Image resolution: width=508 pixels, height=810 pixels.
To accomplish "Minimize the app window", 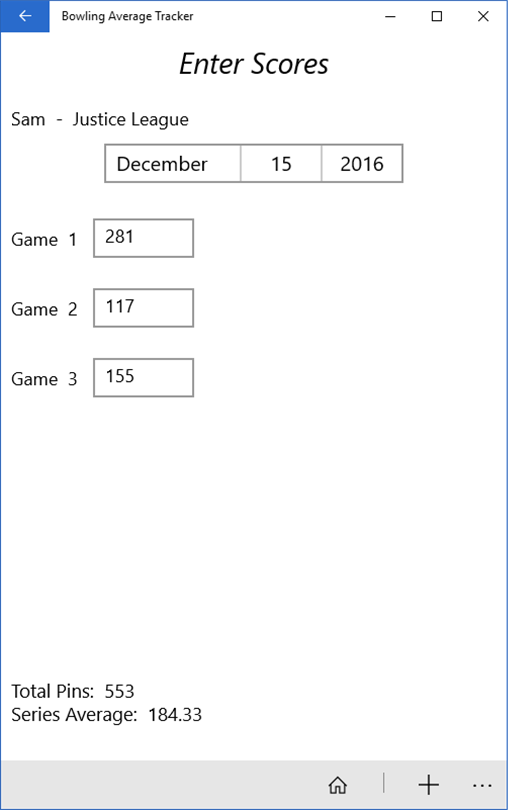I will coord(391,17).
